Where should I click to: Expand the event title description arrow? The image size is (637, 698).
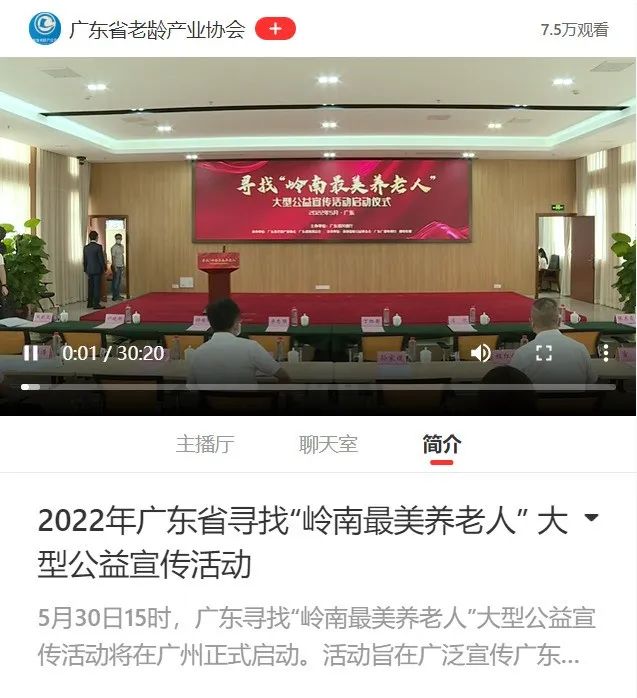coord(591,518)
